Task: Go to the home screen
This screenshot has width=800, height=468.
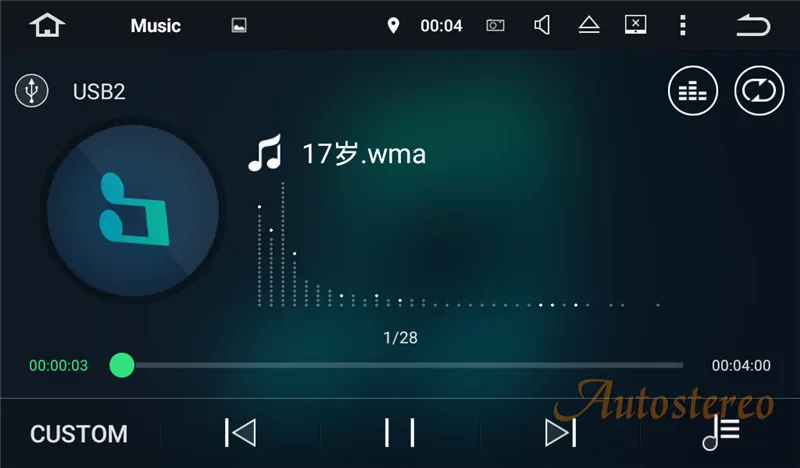Action: coord(47,25)
